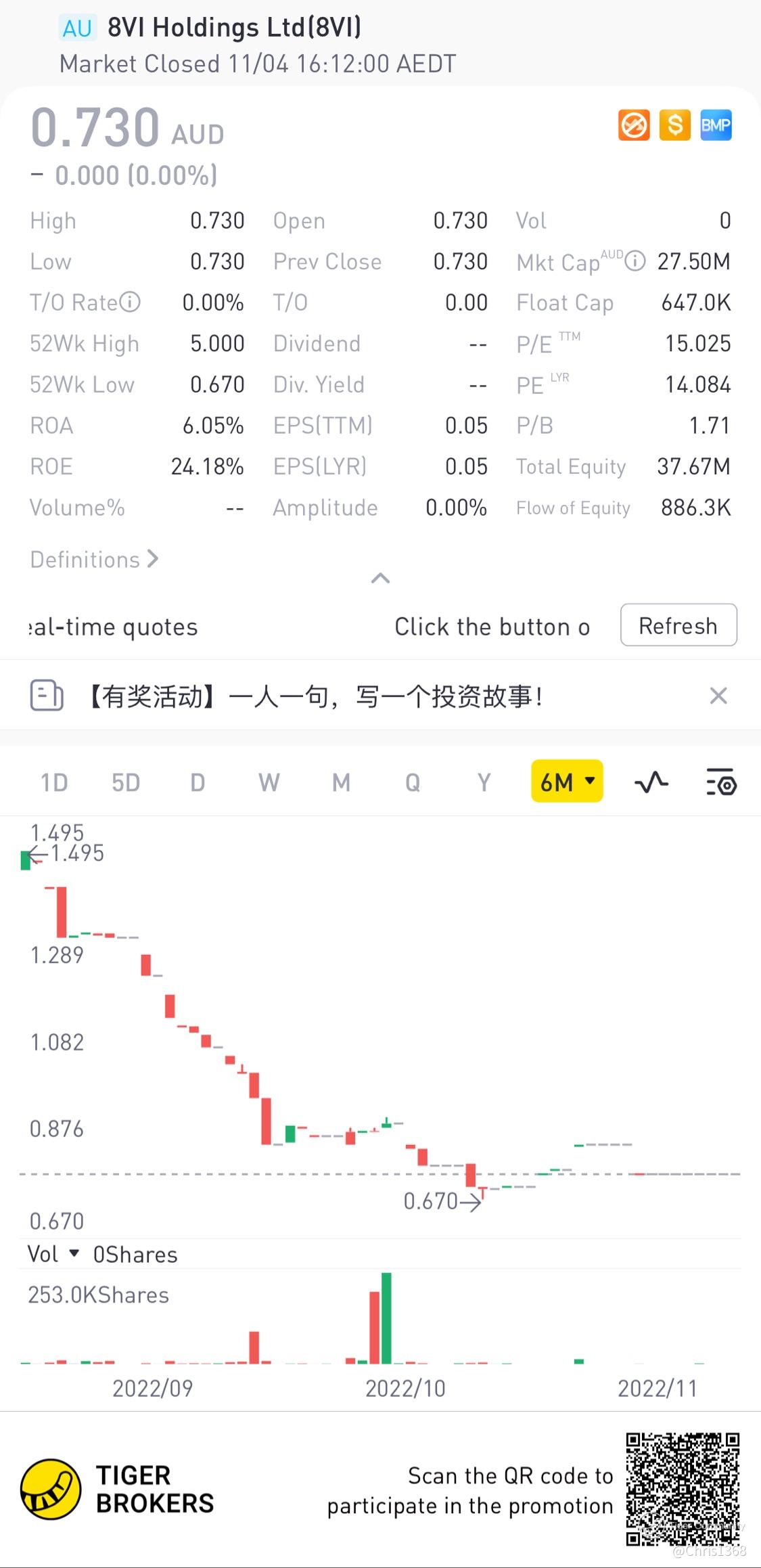Select the Y yearly chart tab

tap(484, 782)
